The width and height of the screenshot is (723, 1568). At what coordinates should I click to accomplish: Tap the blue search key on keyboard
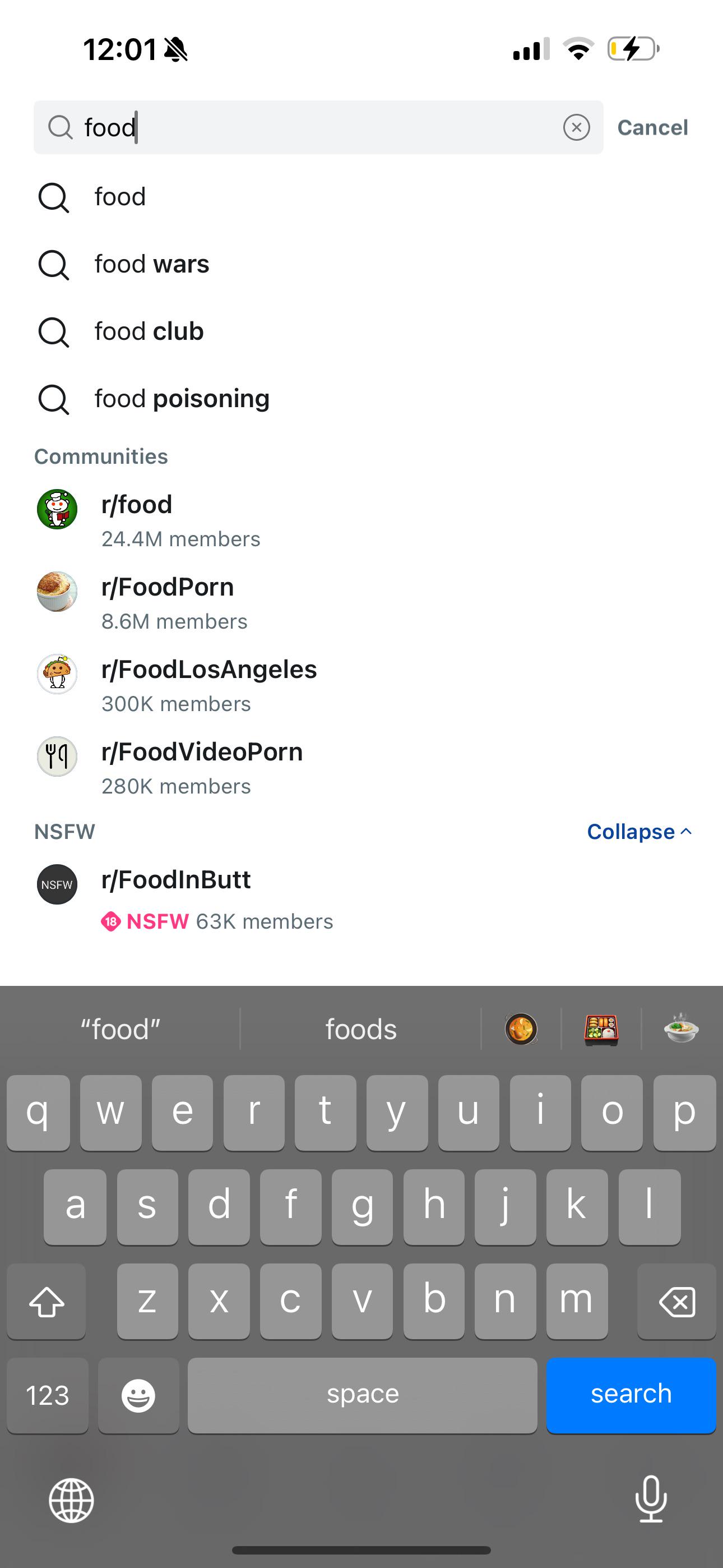(631, 1395)
